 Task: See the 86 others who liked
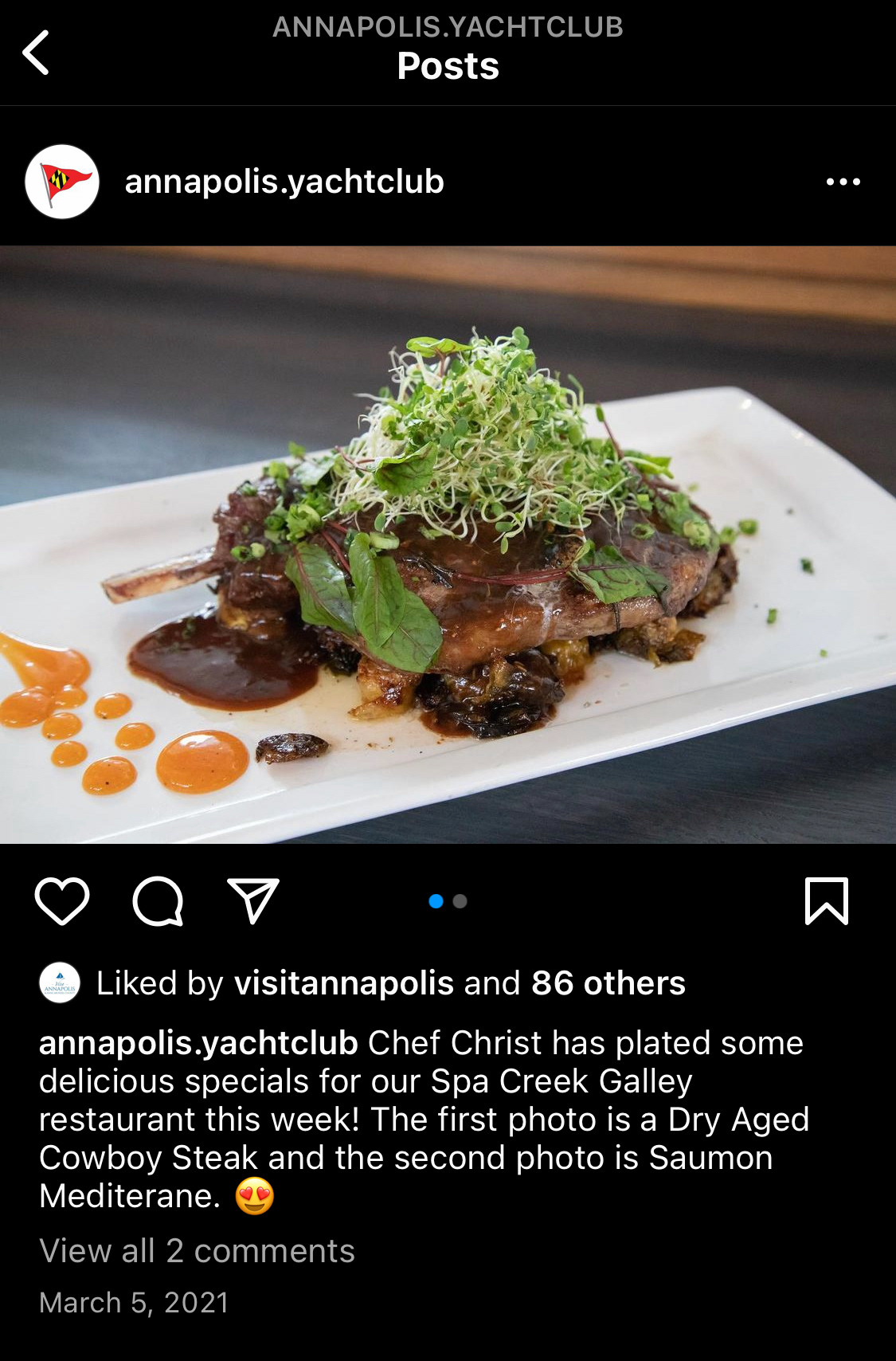(608, 983)
